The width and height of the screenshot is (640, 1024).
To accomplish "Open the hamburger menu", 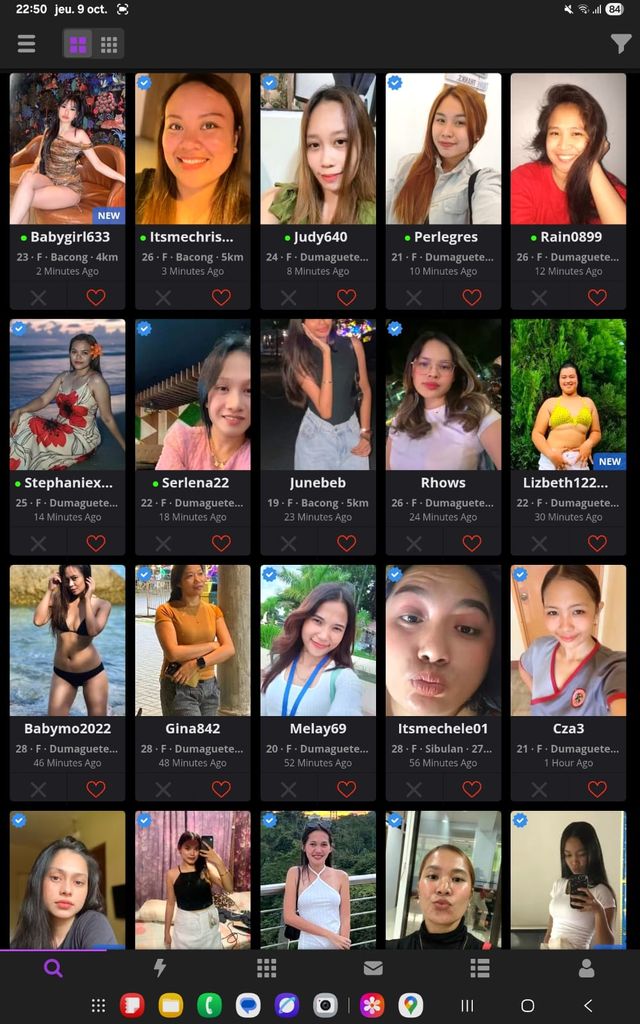I will (x=26, y=44).
